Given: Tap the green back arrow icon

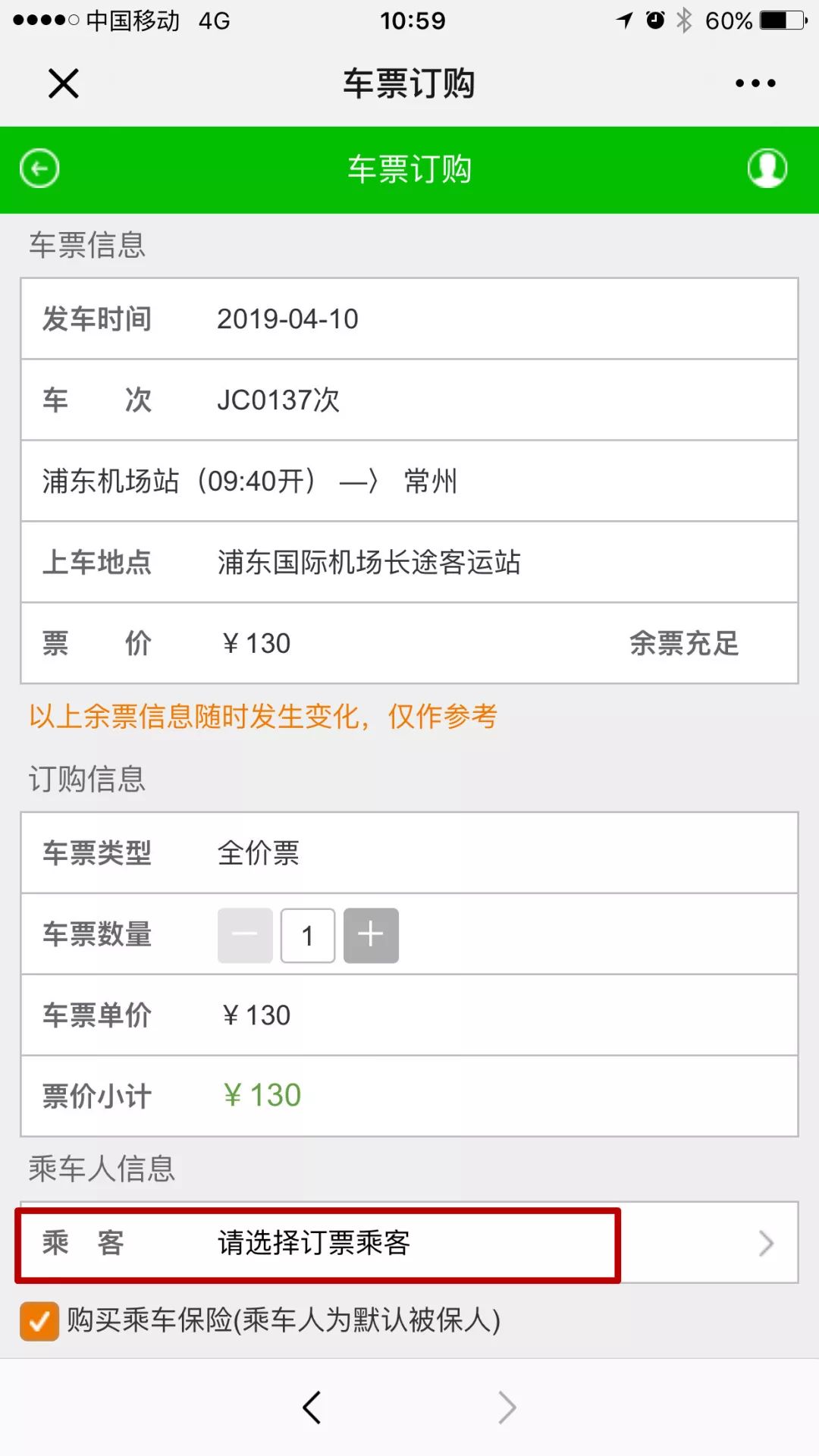Looking at the screenshot, I should point(39,168).
